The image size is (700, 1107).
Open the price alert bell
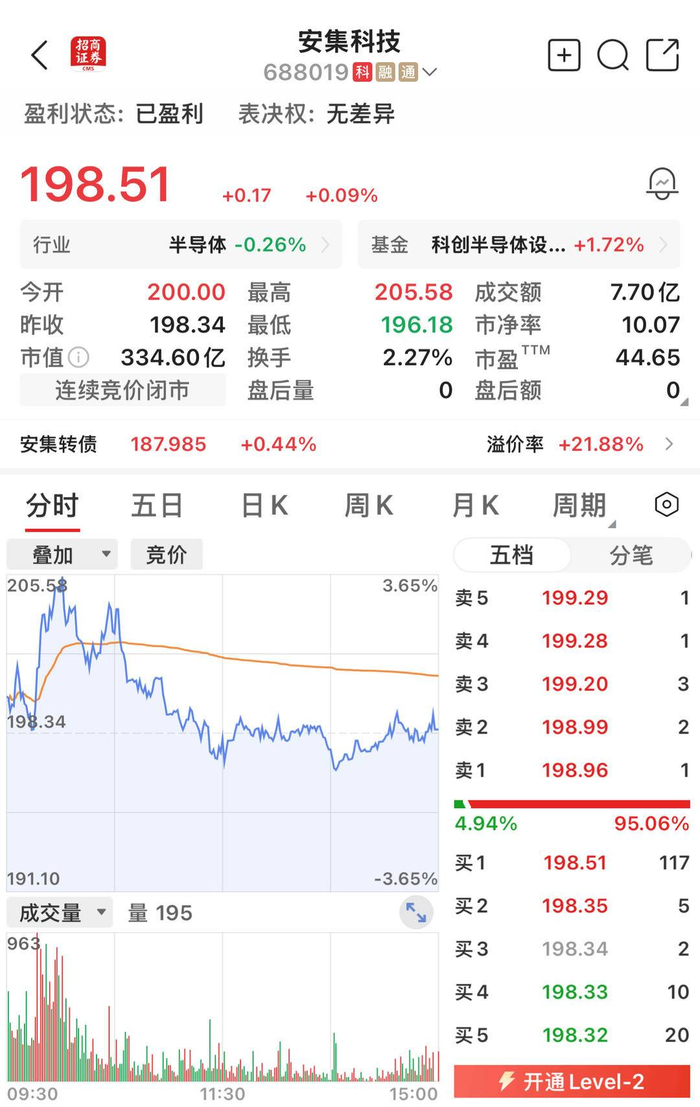tap(662, 184)
